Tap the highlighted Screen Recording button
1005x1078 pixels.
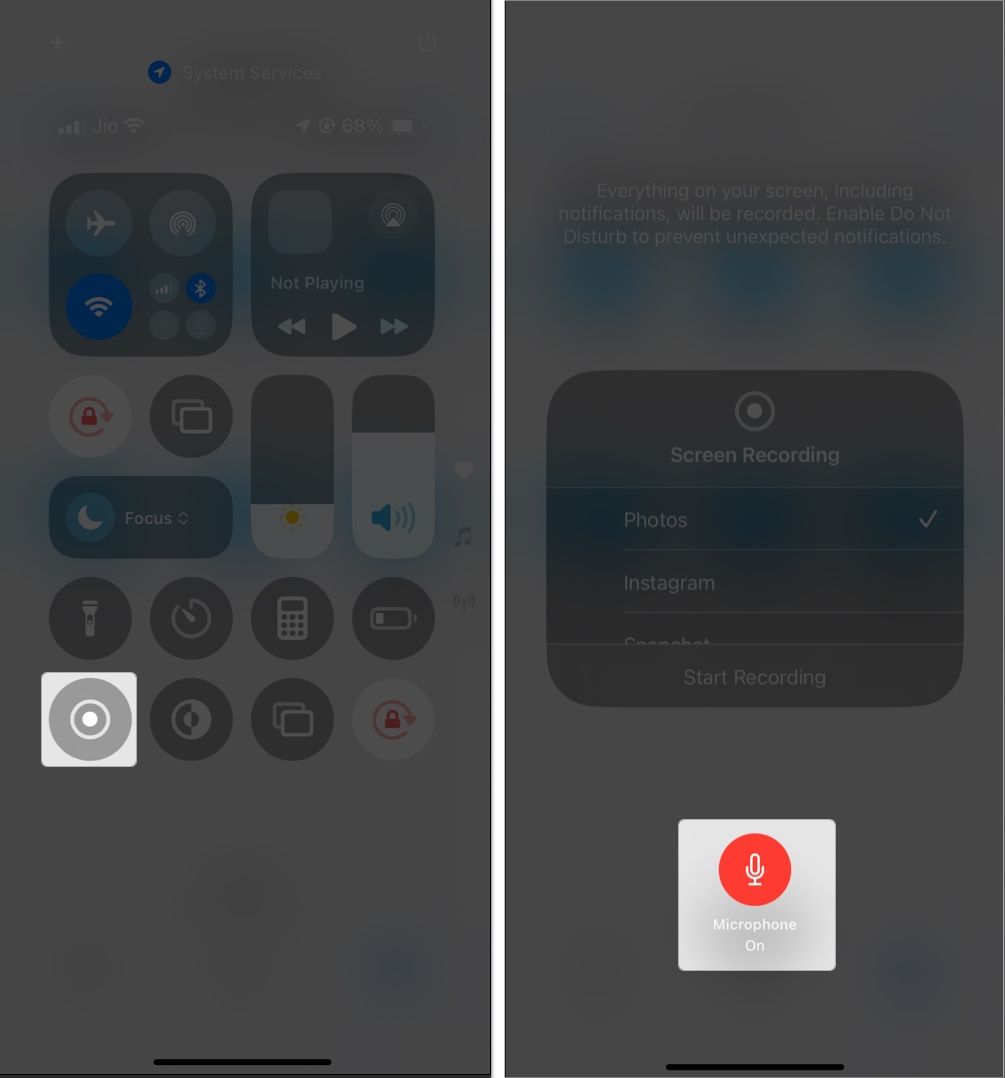pos(90,719)
